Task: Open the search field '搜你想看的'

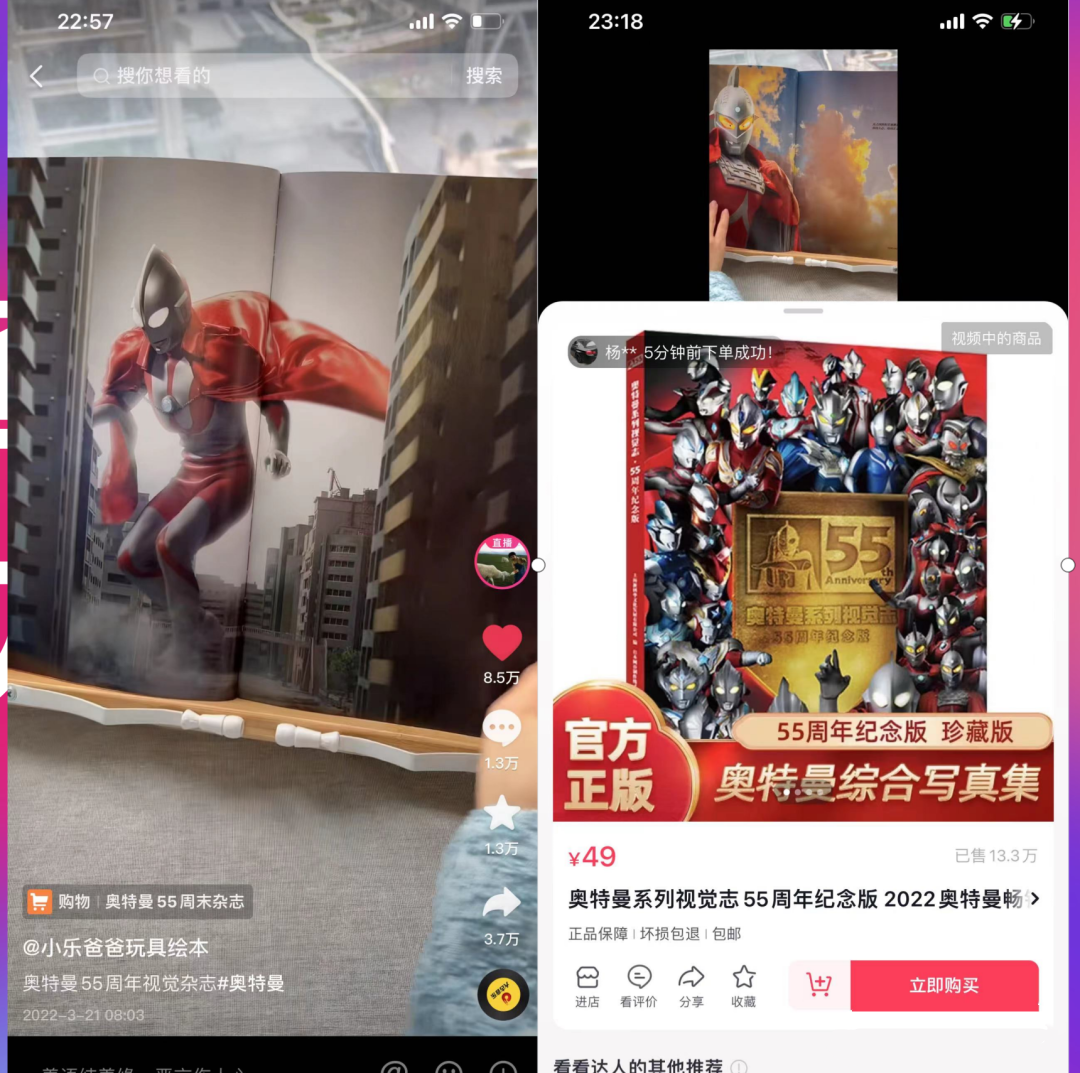Action: pyautogui.click(x=270, y=76)
